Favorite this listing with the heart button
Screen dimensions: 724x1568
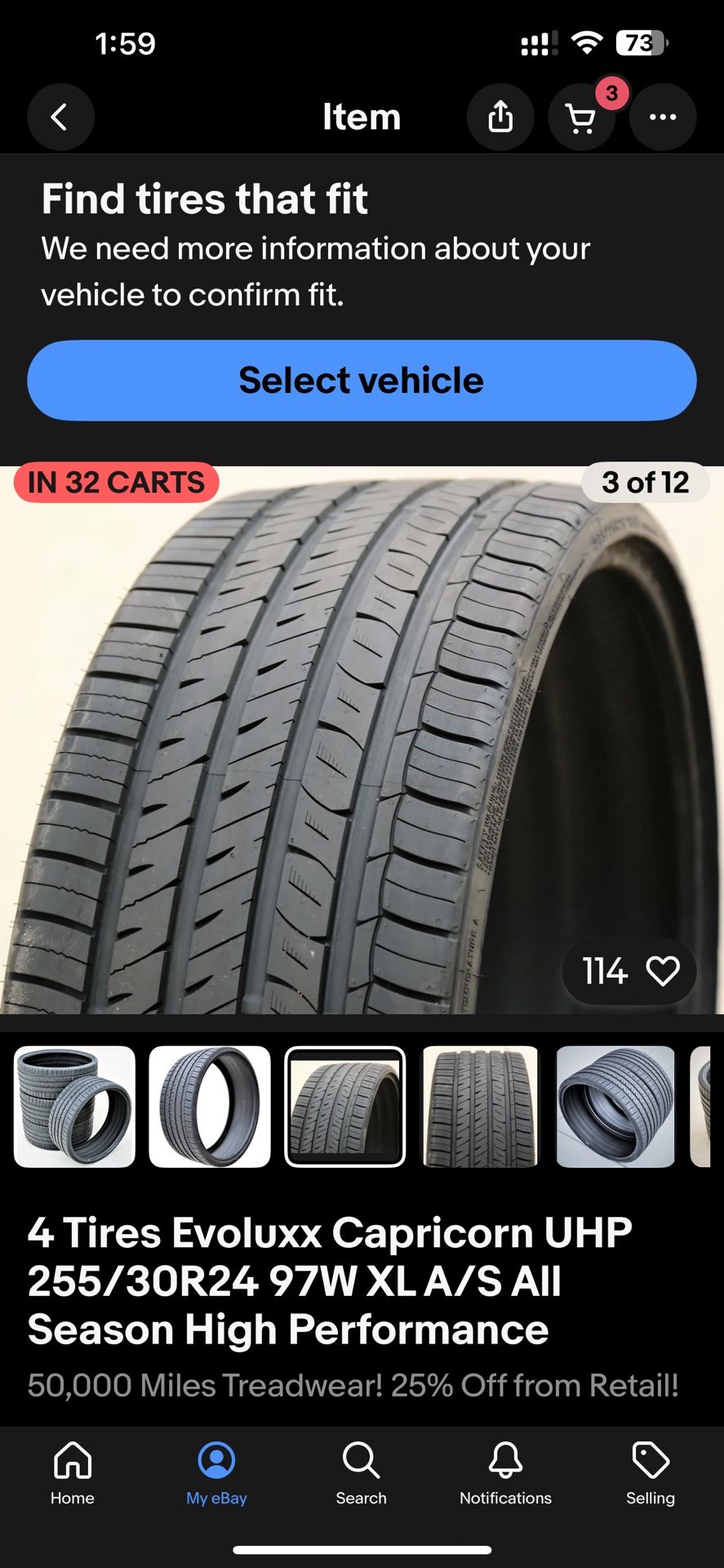[x=663, y=971]
